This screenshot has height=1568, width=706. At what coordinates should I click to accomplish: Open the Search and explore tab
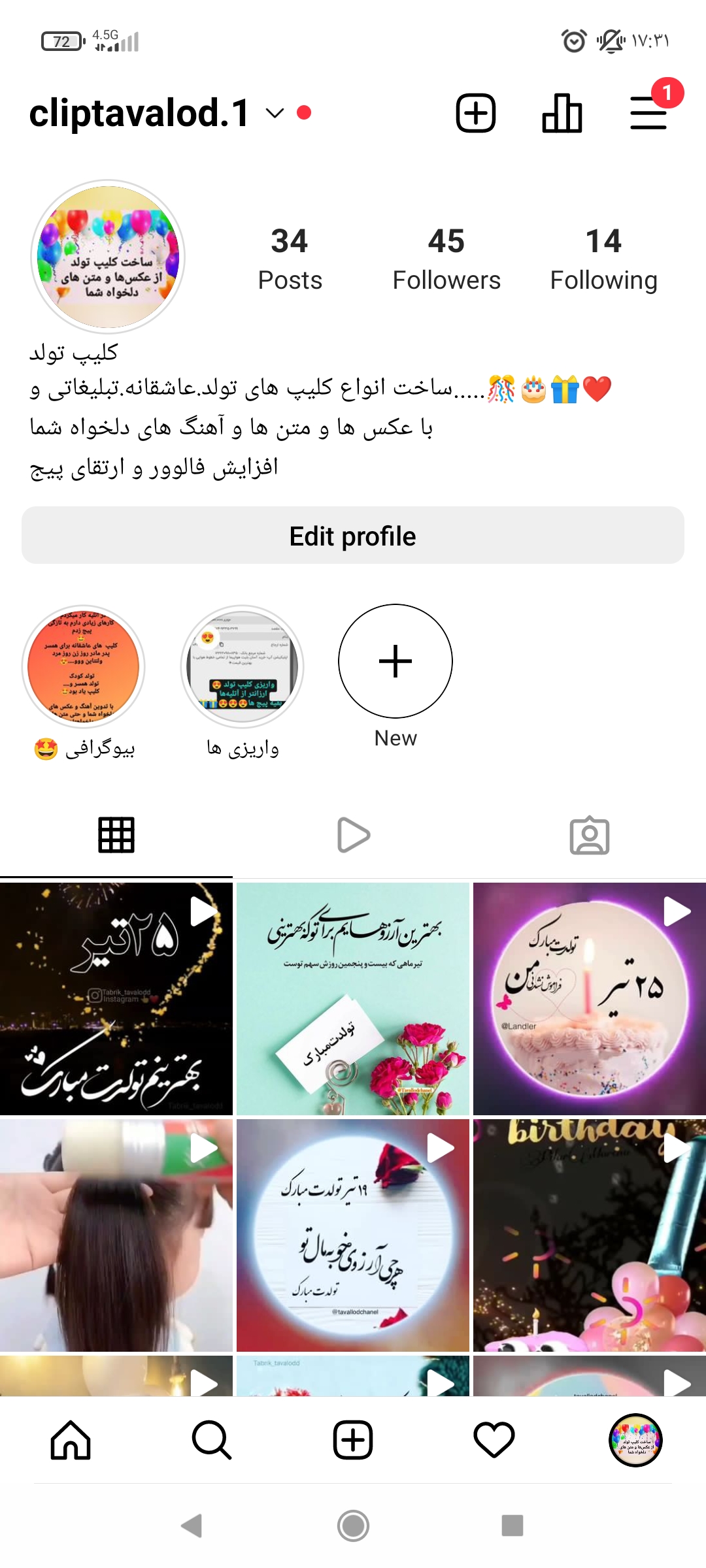click(212, 1440)
